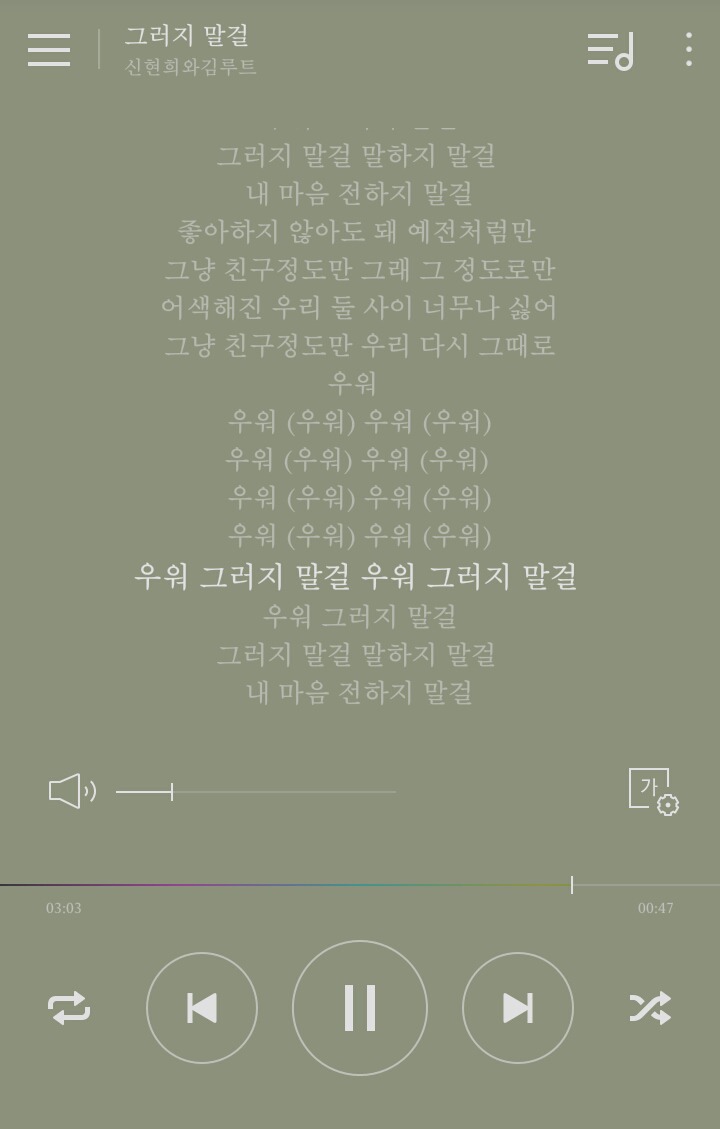The height and width of the screenshot is (1129, 720).
Task: Toggle repeat mode
Action: point(69,1008)
